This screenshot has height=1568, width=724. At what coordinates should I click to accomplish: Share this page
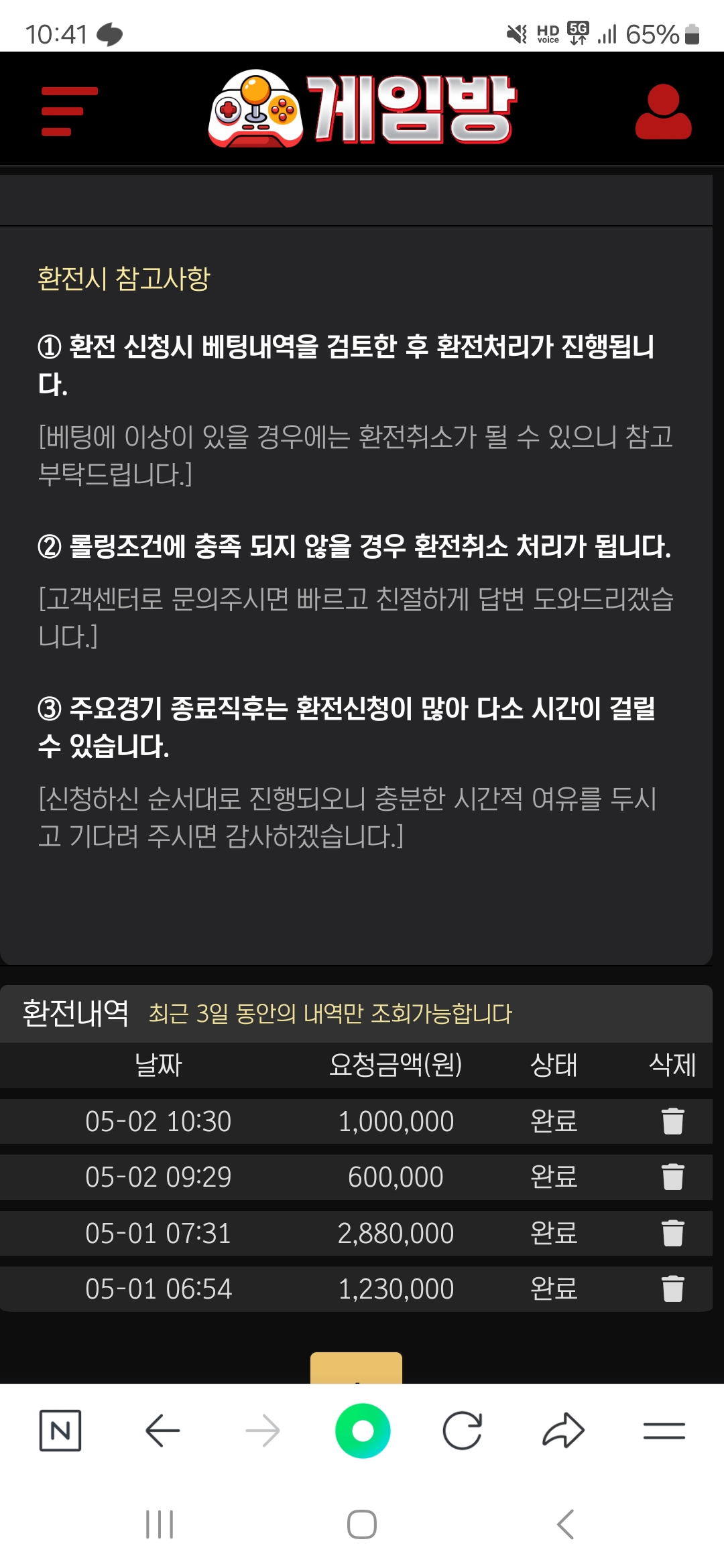(563, 1431)
